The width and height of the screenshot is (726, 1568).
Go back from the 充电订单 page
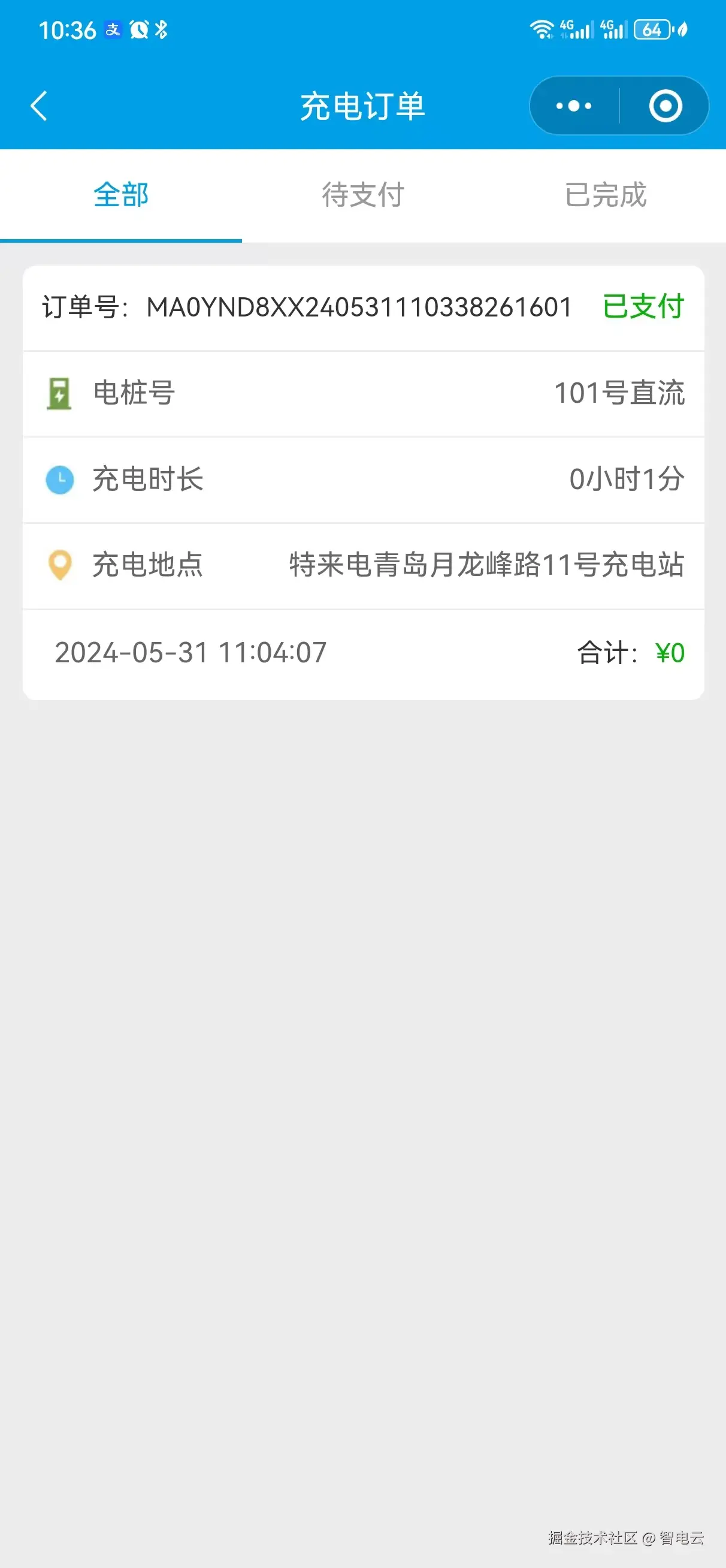39,106
